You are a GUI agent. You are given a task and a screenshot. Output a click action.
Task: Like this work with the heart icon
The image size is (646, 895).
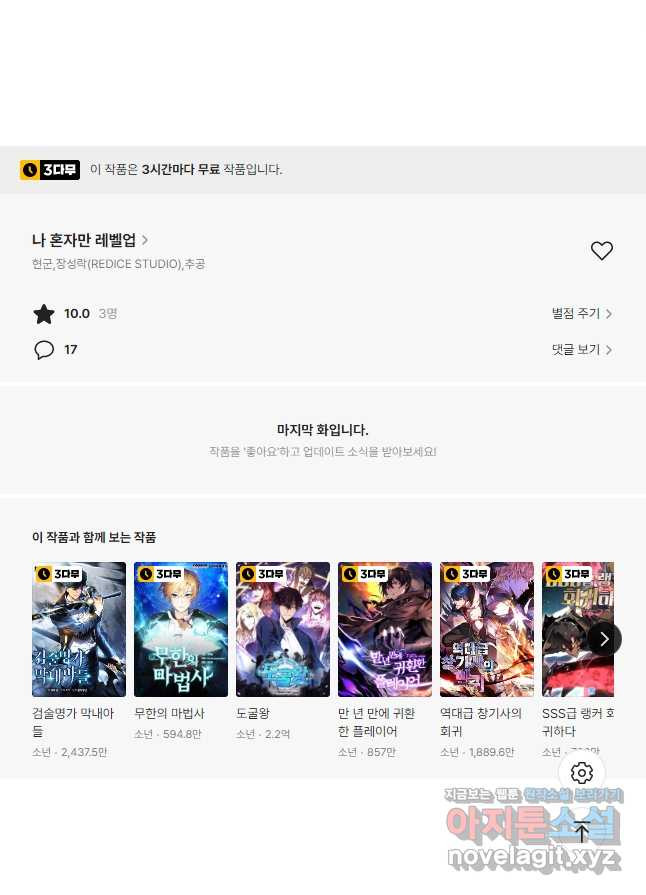(x=601, y=251)
